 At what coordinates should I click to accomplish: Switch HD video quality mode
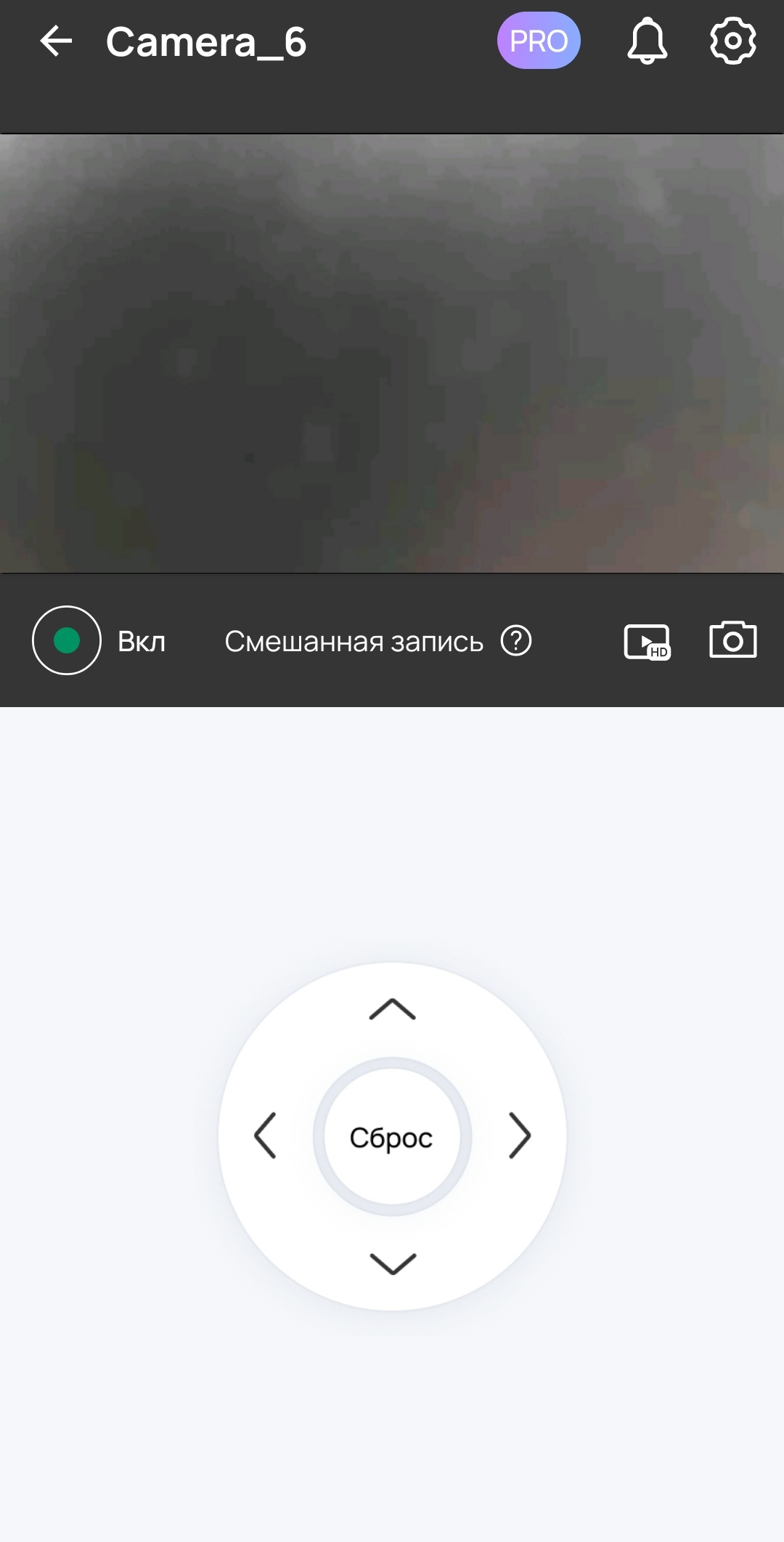(x=647, y=642)
